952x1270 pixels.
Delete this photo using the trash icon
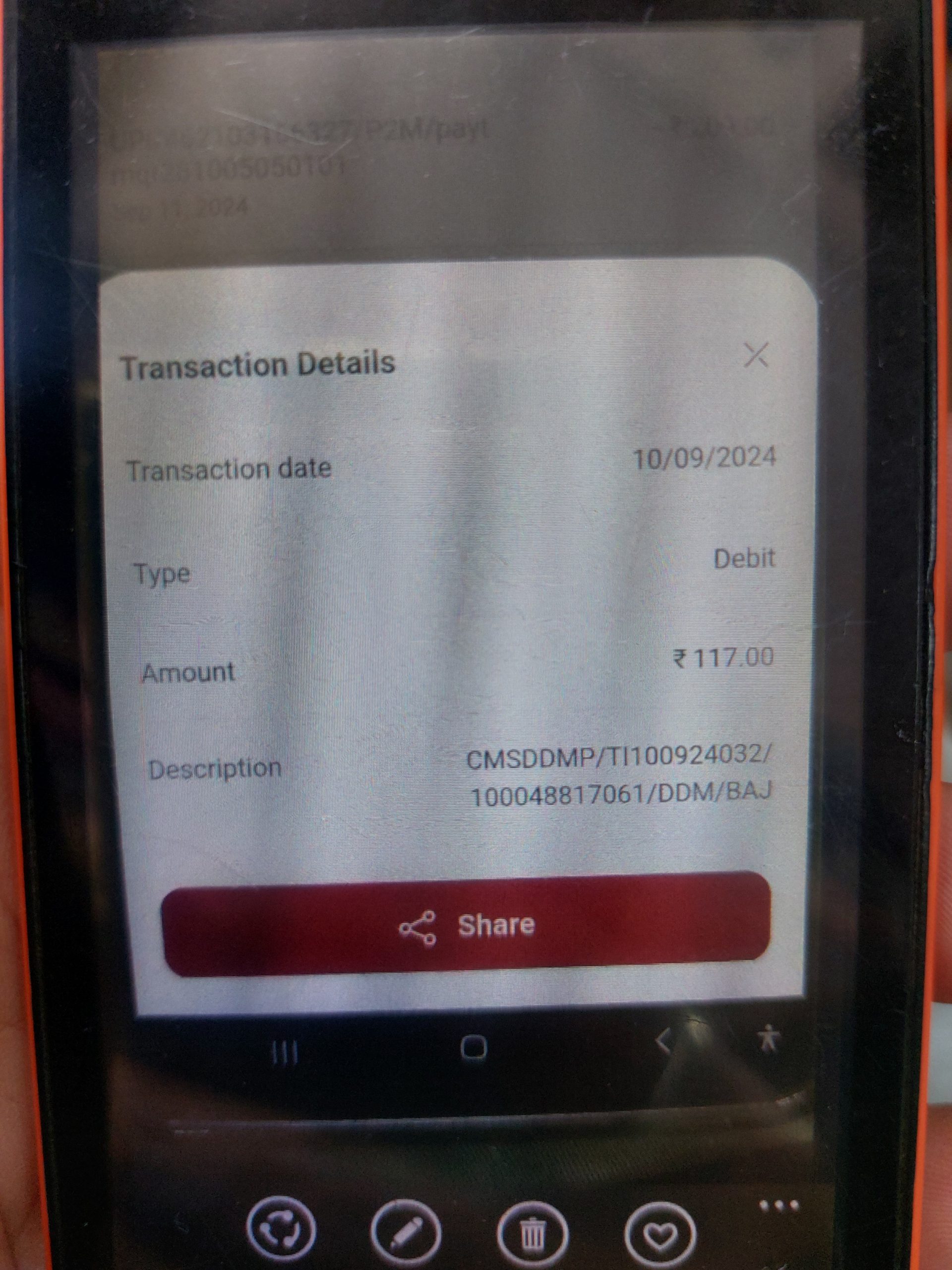click(x=533, y=1233)
